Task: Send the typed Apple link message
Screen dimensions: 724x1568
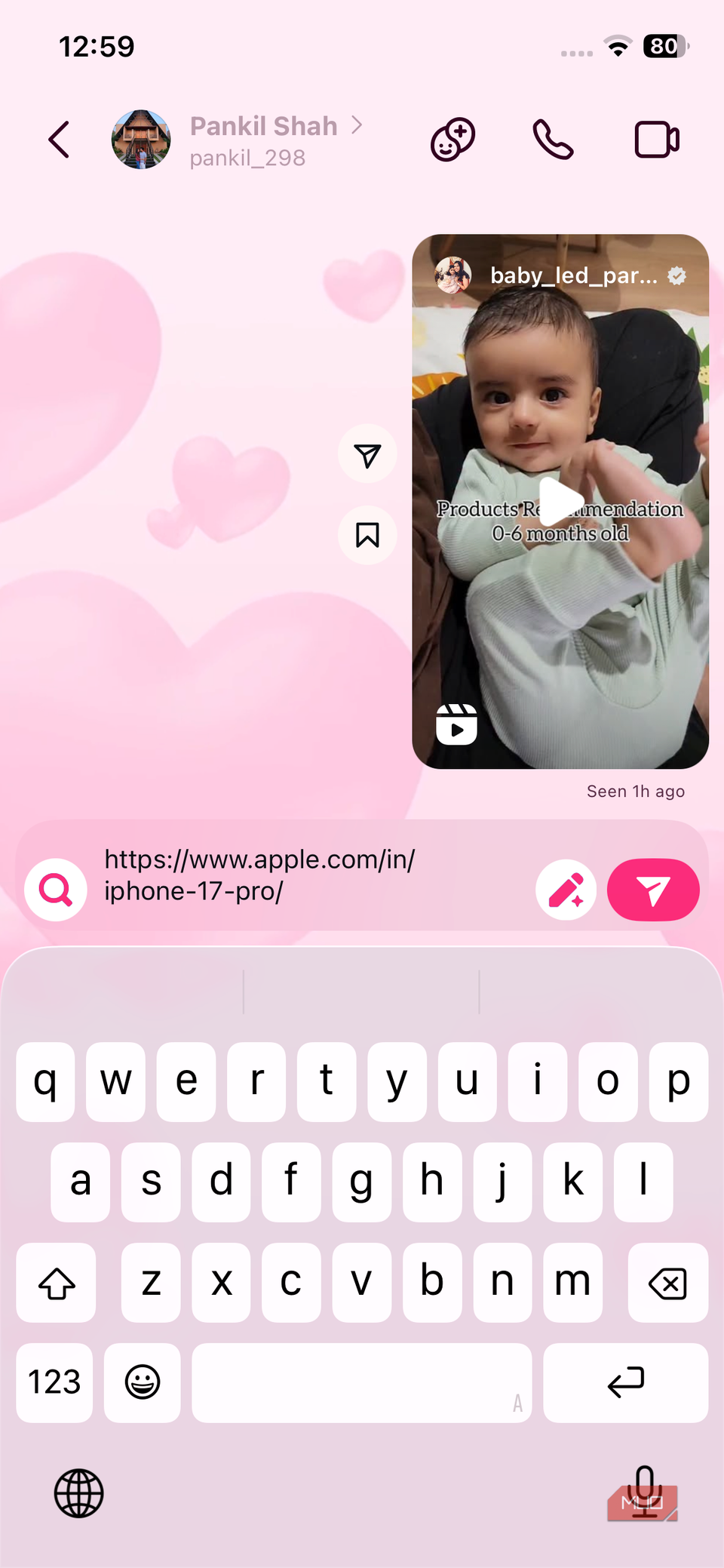Action: [x=653, y=890]
